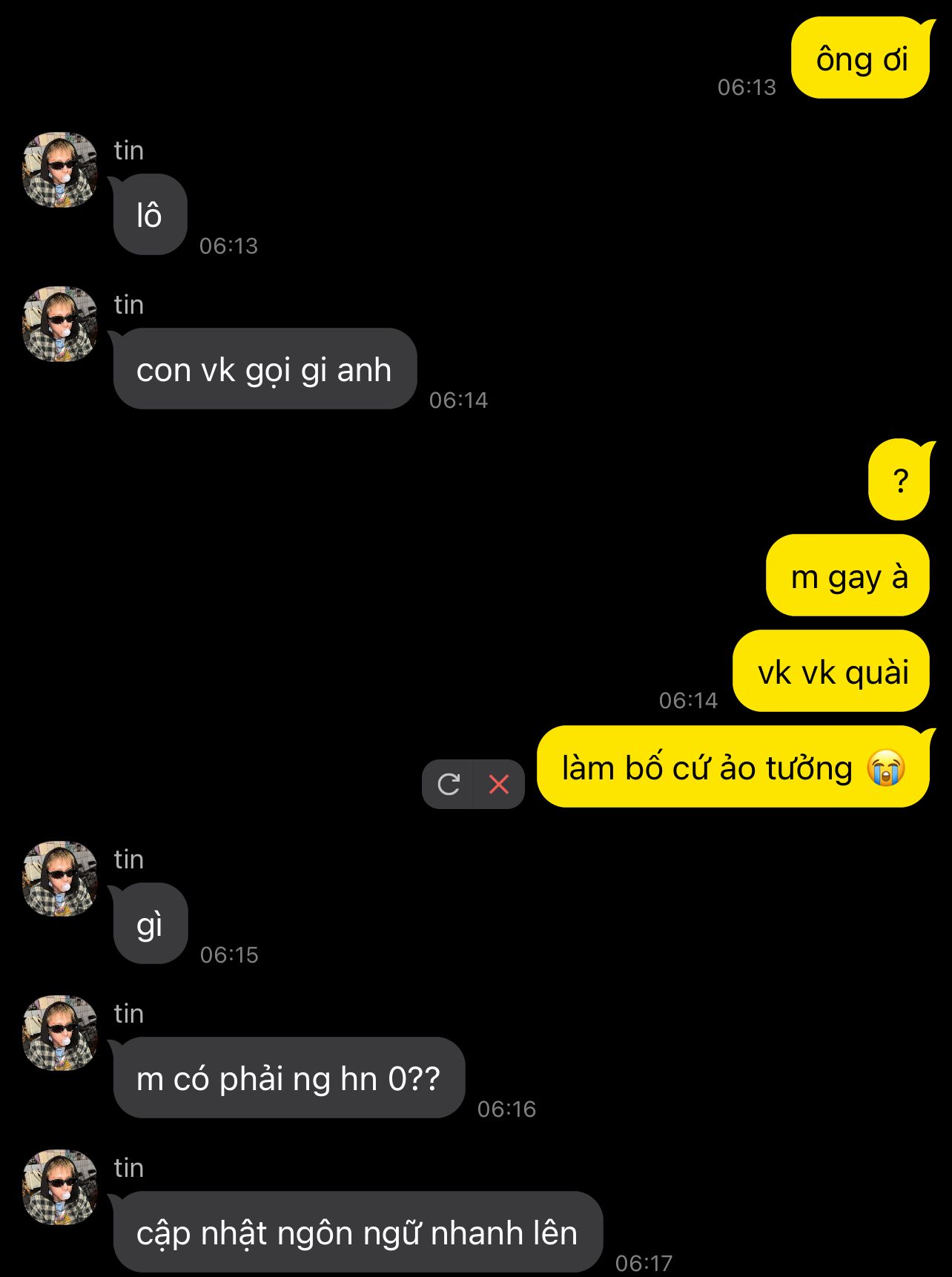
Task: Select tin's avatar next to "m có phải ng hn 0??"
Action: click(x=60, y=1033)
